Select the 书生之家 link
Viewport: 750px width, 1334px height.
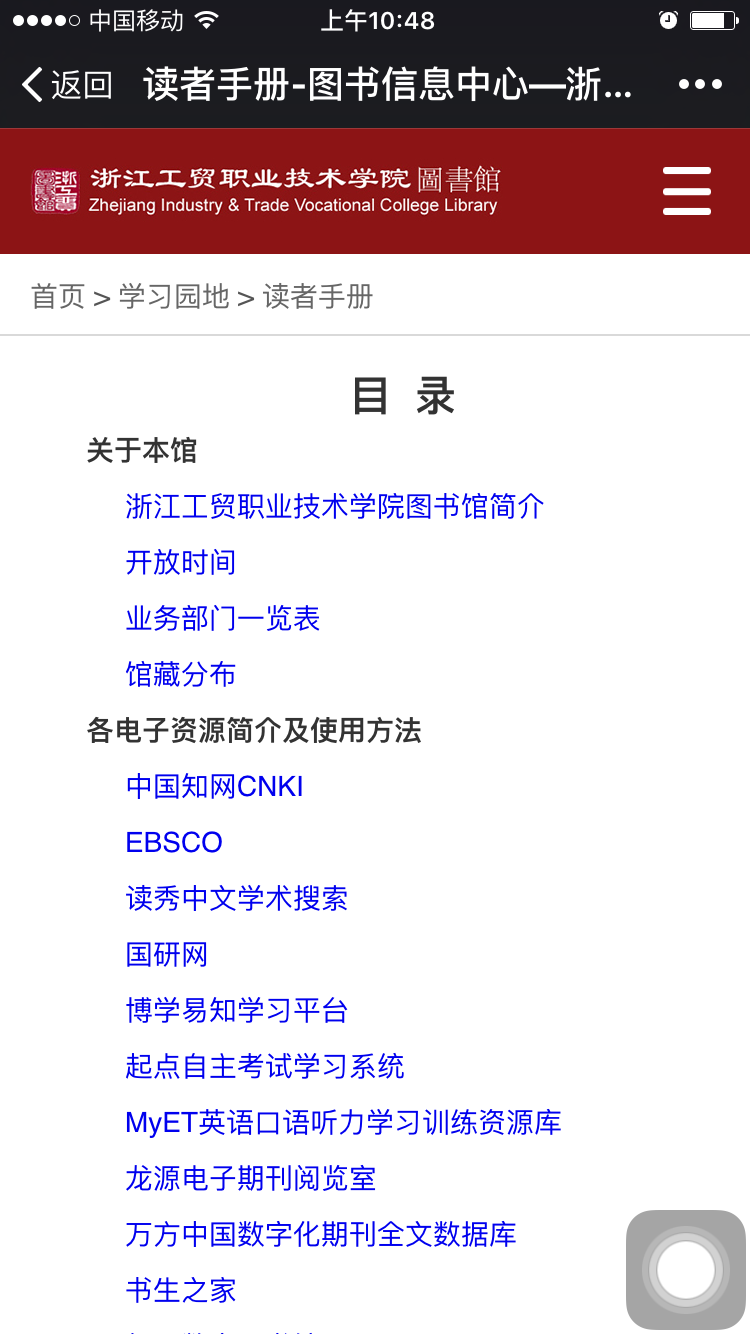click(181, 1291)
